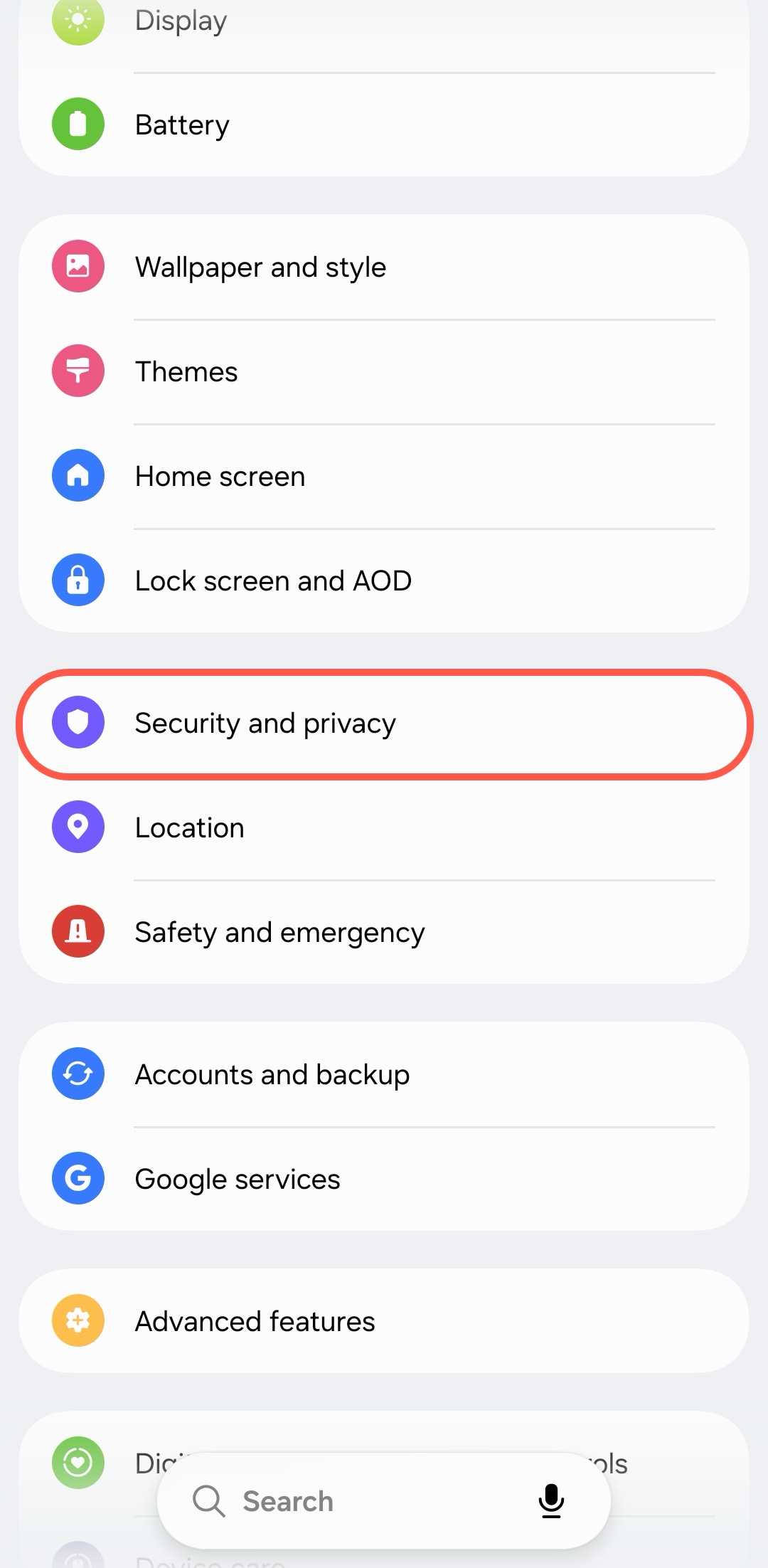Viewport: 768px width, 1568px height.
Task: Go to Themes
Action: coord(384,371)
